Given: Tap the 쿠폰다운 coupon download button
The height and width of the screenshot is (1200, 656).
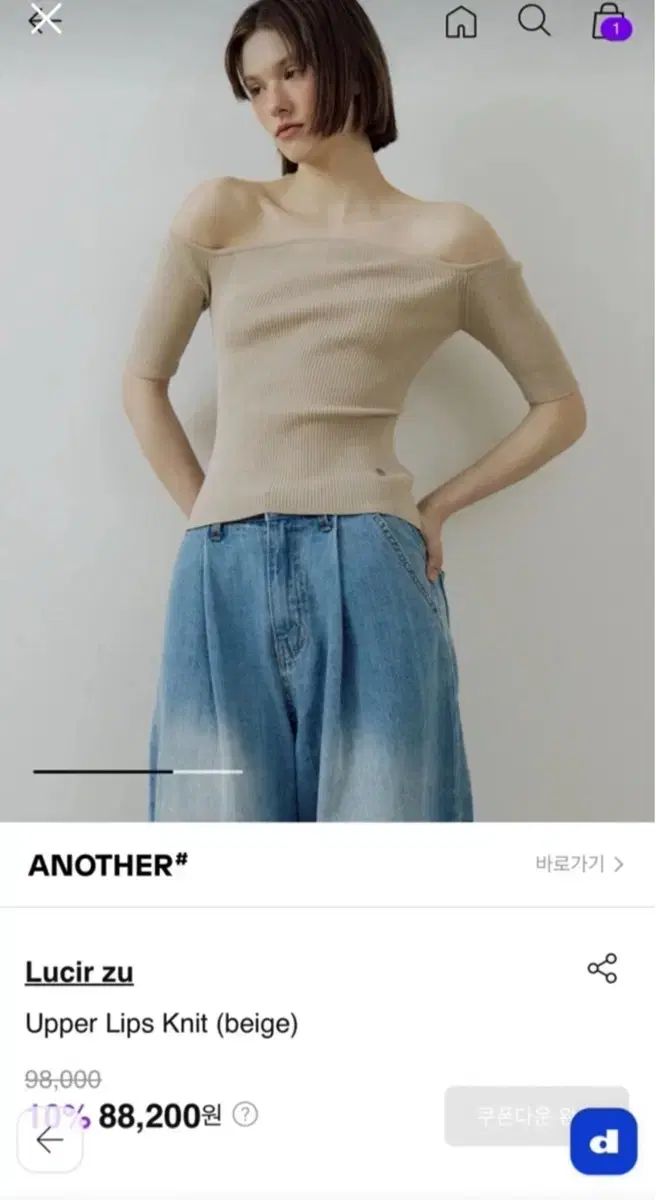Looking at the screenshot, I should pos(520,1115).
